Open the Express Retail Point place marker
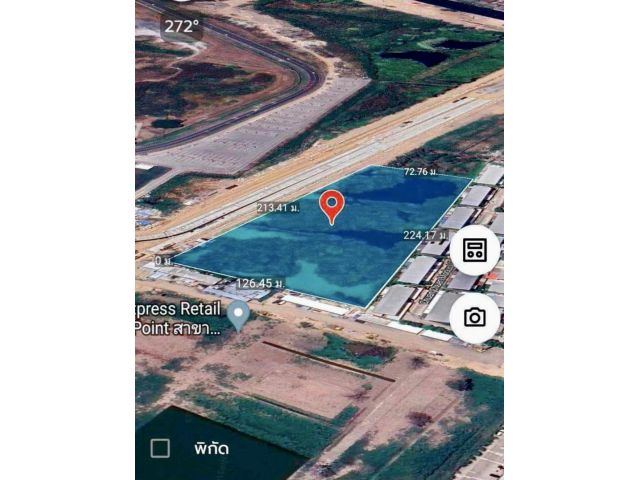640x480 pixels. [238, 316]
